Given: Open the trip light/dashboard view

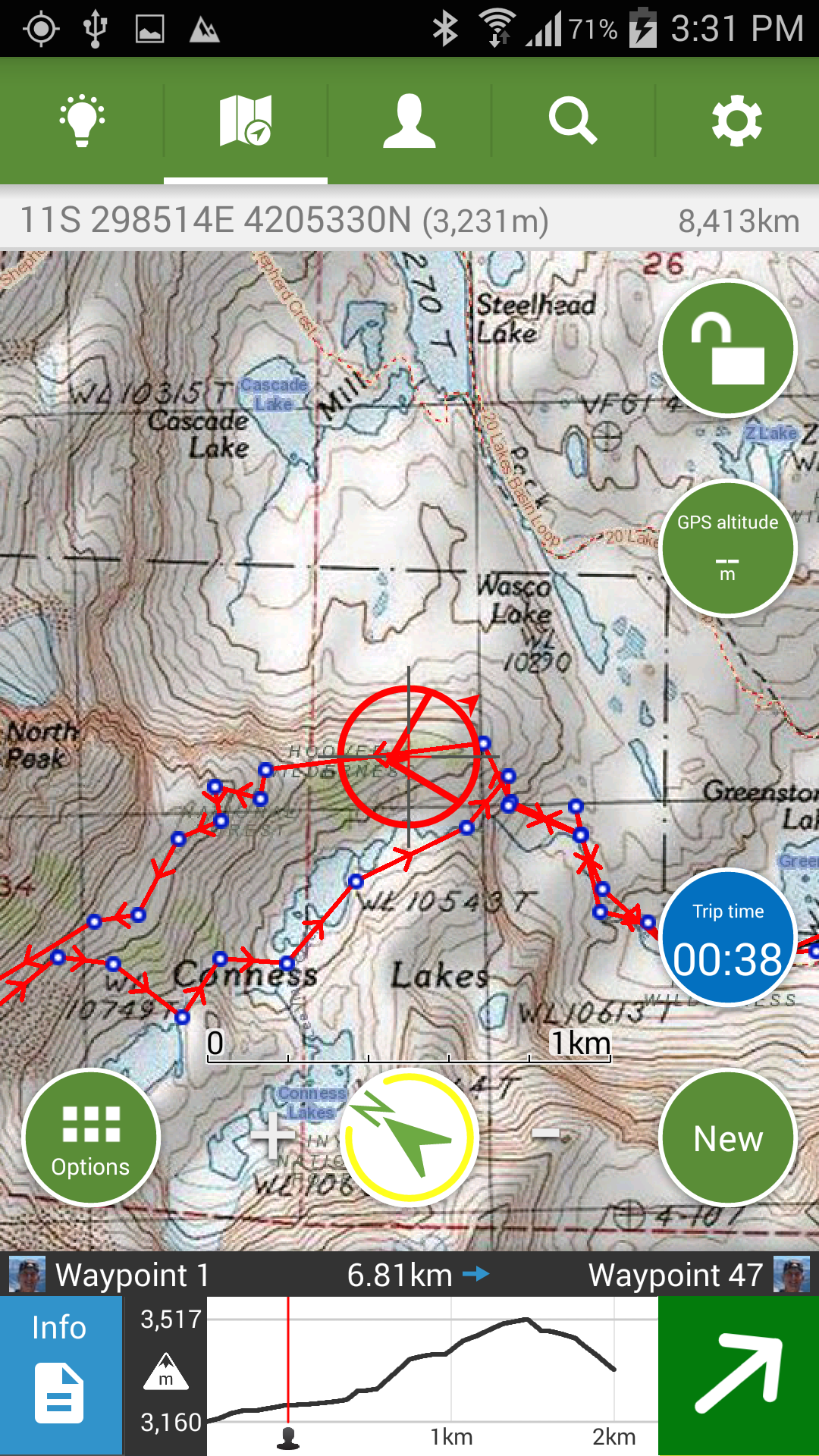Looking at the screenshot, I should (81, 121).
